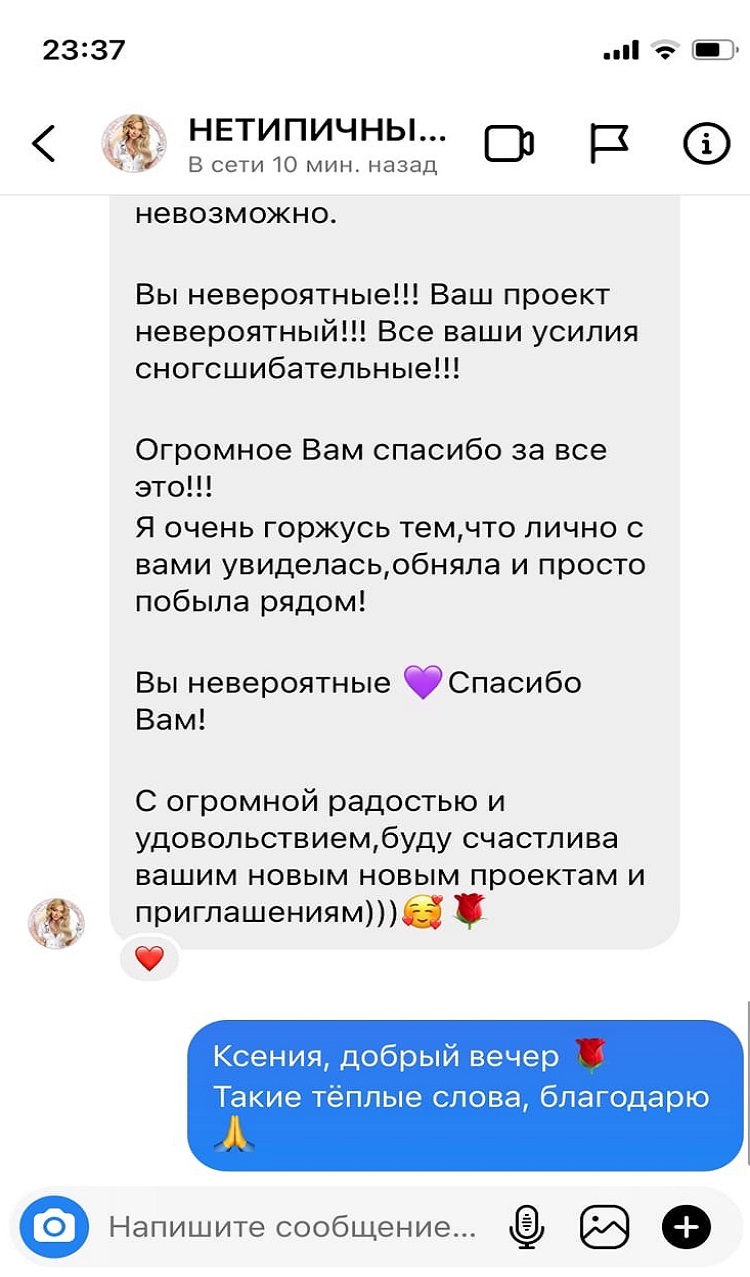This screenshot has height=1277, width=750.
Task: Attach a photo from gallery
Action: [605, 1227]
